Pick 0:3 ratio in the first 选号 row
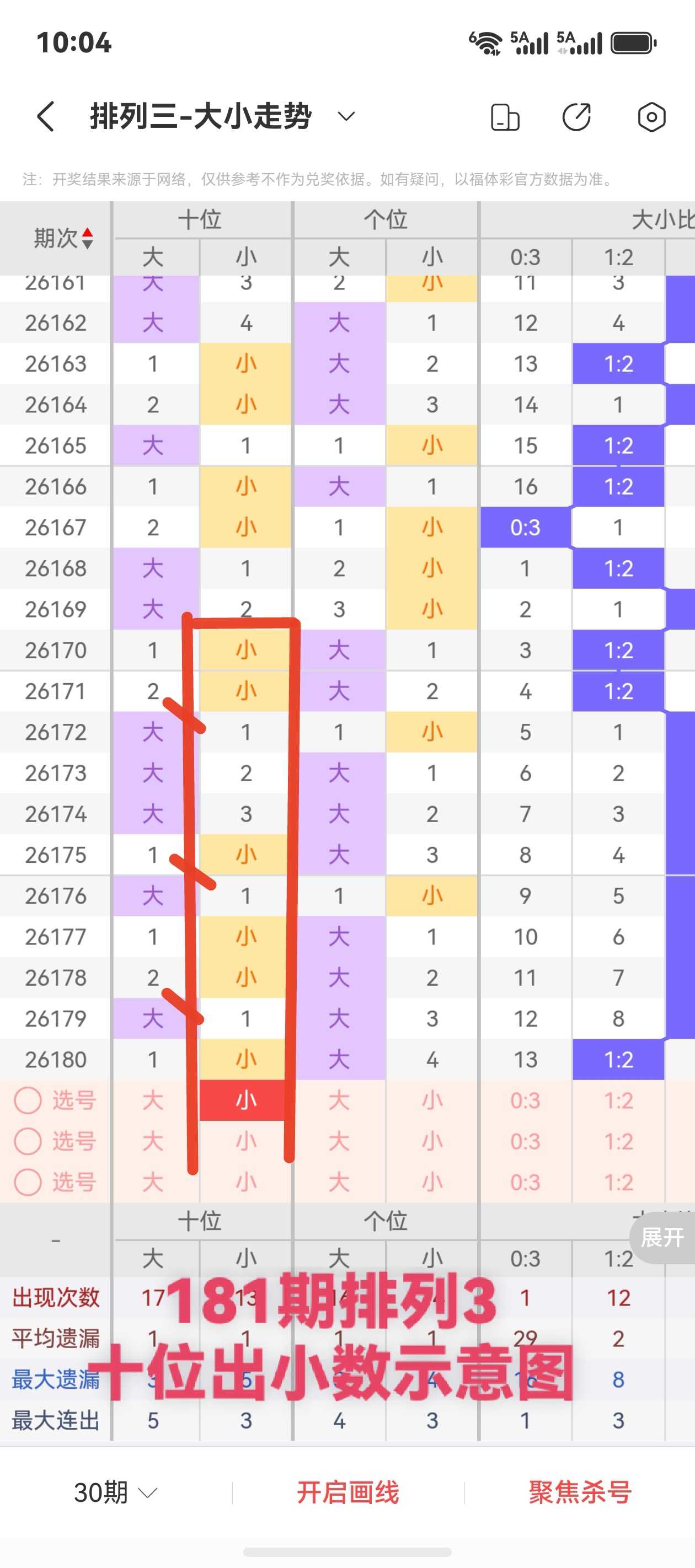 [525, 1100]
